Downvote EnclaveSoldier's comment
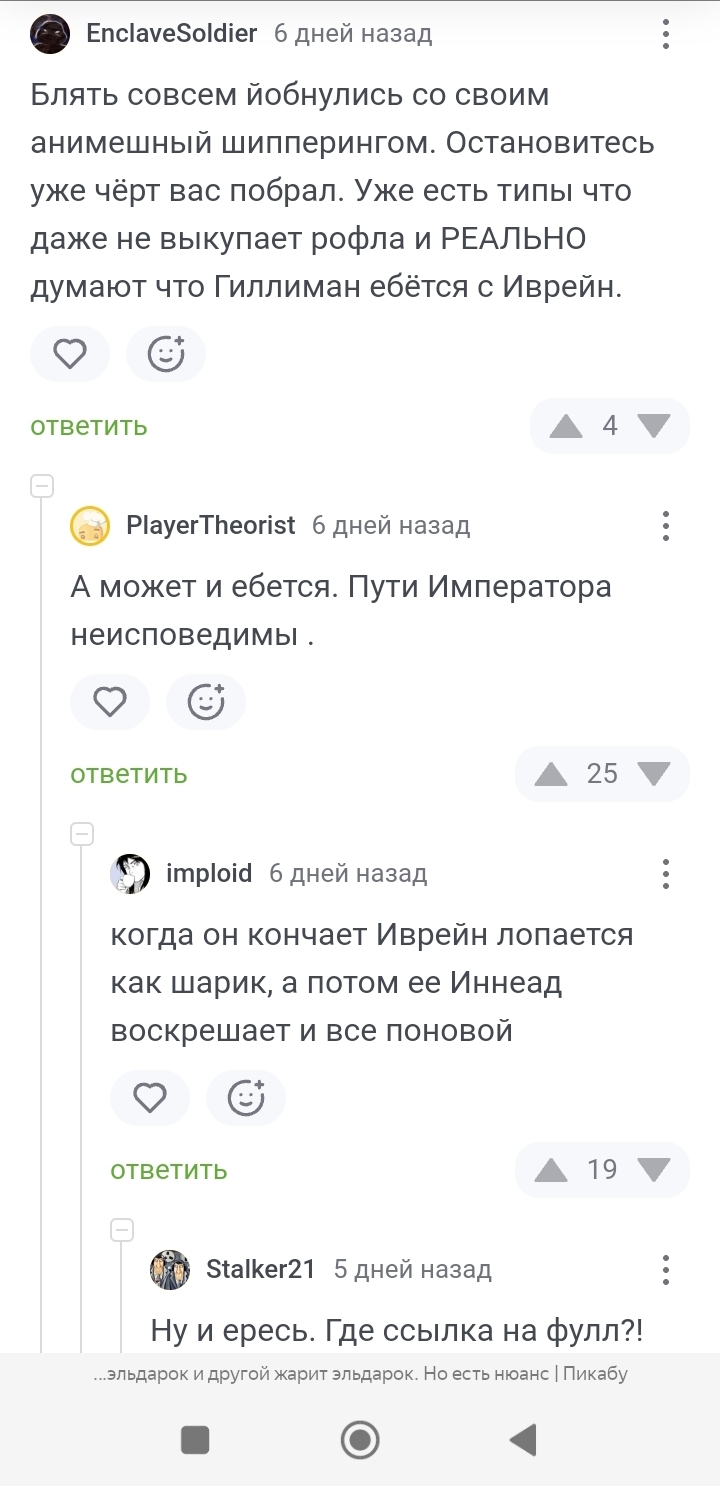Viewport: 720px width, 1486px height. tap(654, 426)
